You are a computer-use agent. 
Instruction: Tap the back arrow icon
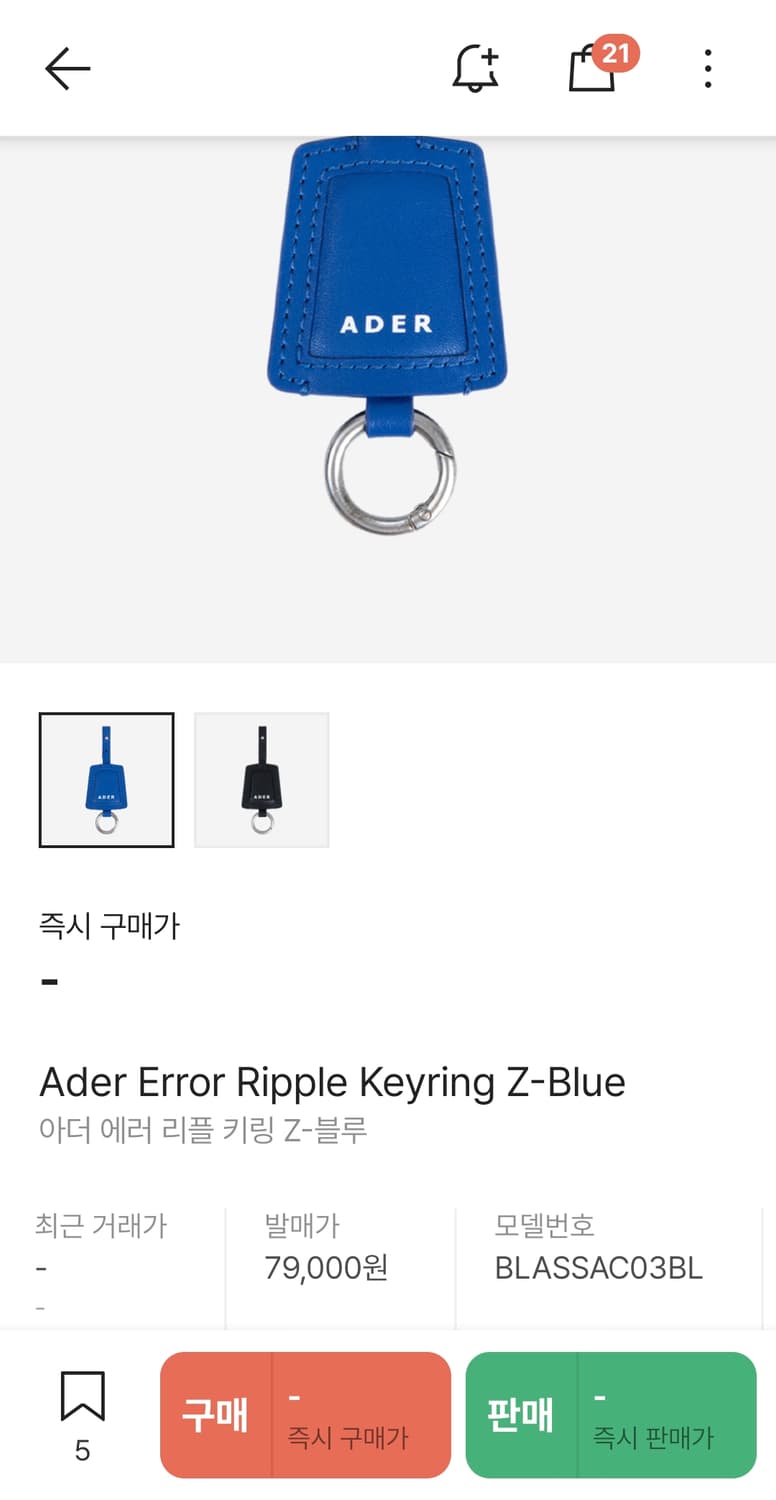point(66,67)
